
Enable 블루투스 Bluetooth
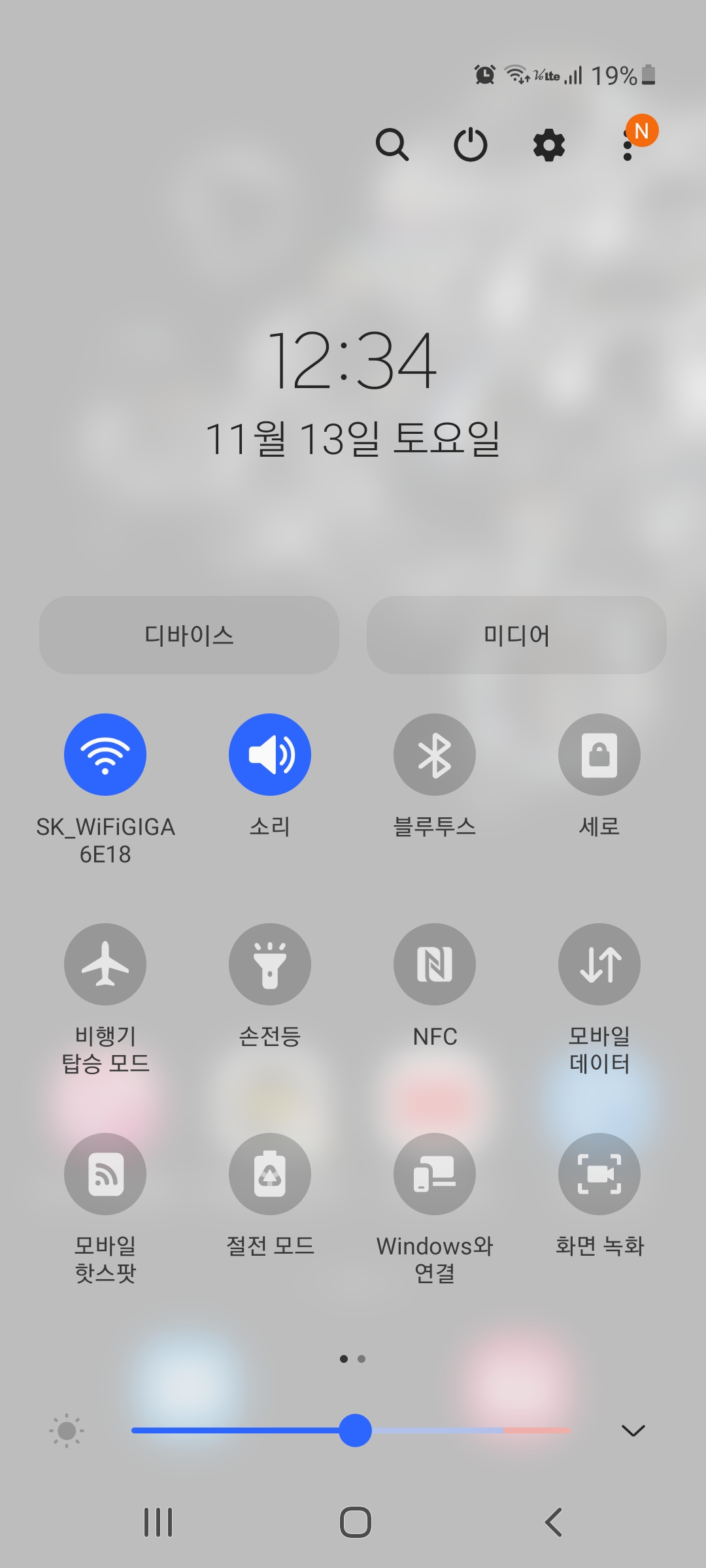[x=435, y=755]
